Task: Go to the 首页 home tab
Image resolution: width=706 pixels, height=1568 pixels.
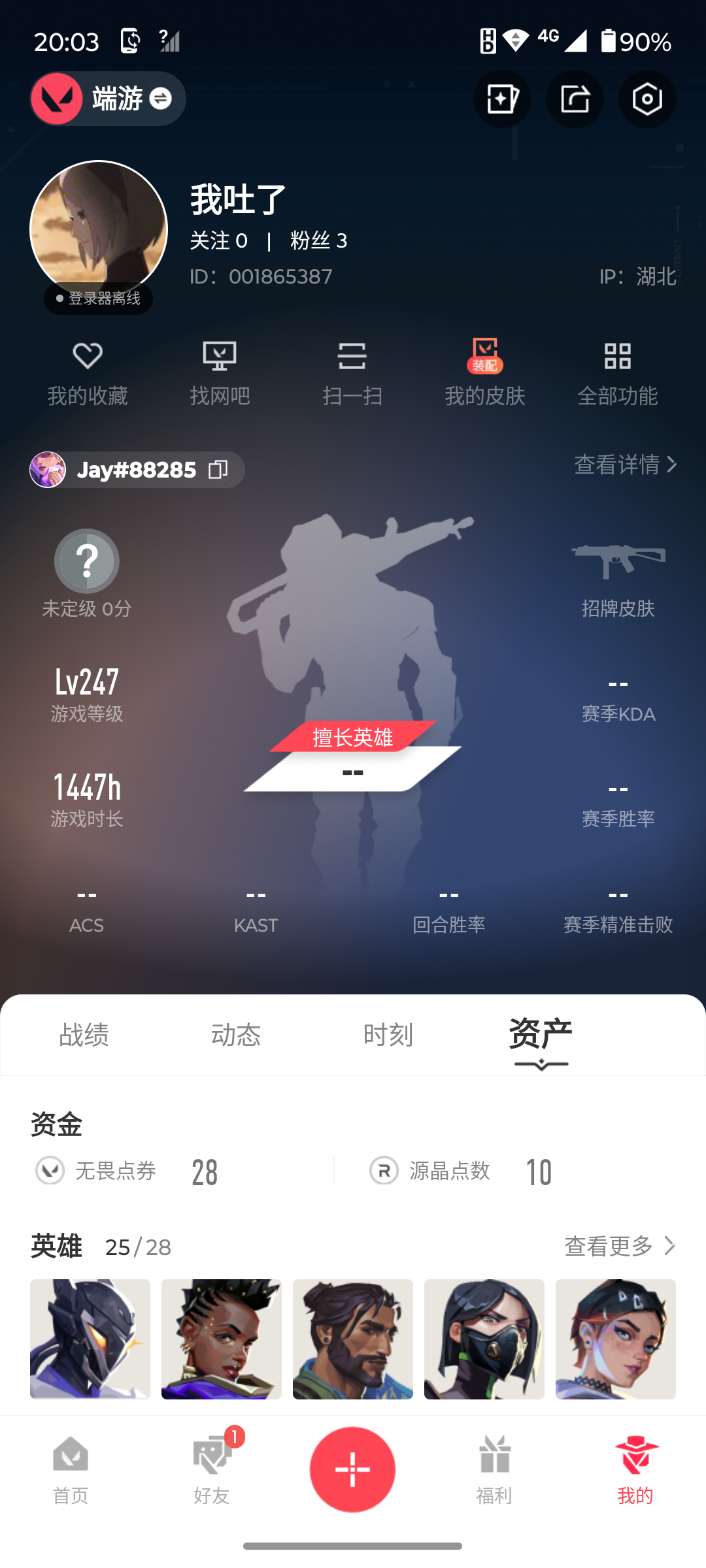Action: (71, 1470)
